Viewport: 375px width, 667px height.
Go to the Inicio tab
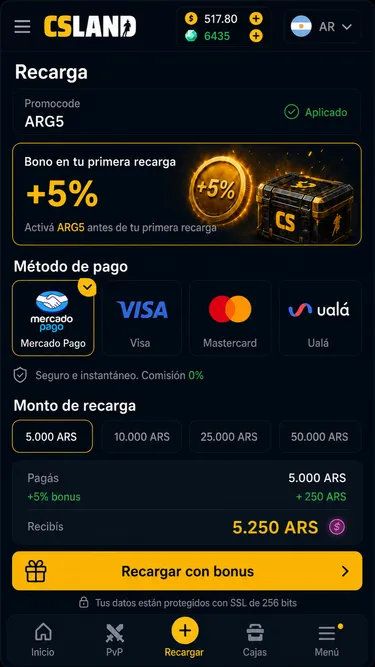click(x=43, y=639)
